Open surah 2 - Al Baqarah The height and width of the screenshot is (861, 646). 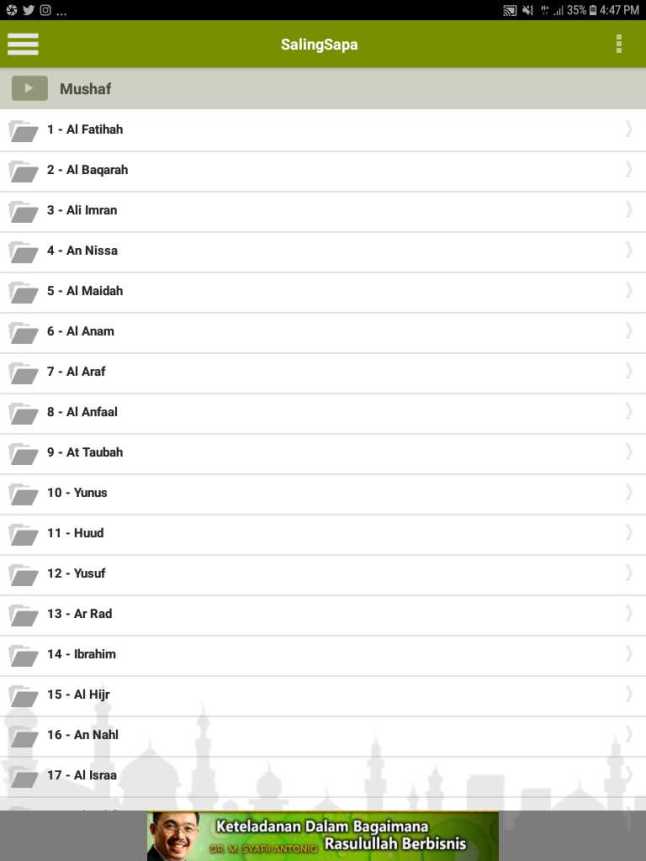(x=87, y=170)
